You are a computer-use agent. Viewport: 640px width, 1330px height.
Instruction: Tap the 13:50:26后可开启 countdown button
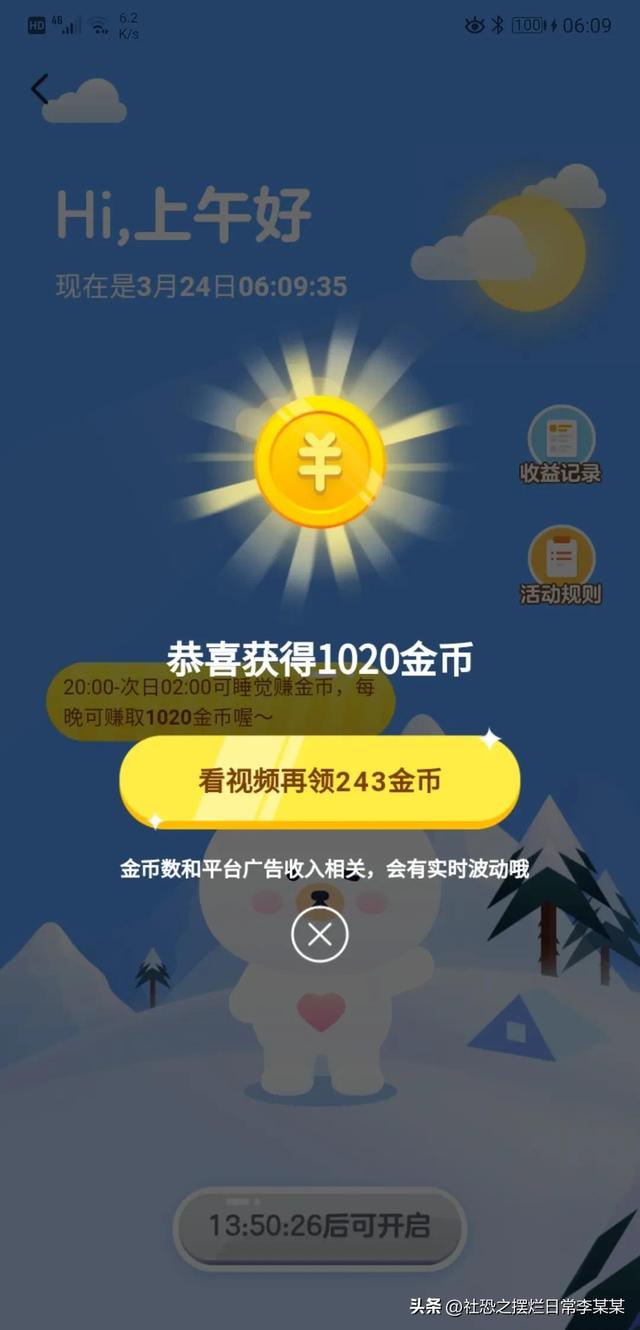(x=319, y=1226)
